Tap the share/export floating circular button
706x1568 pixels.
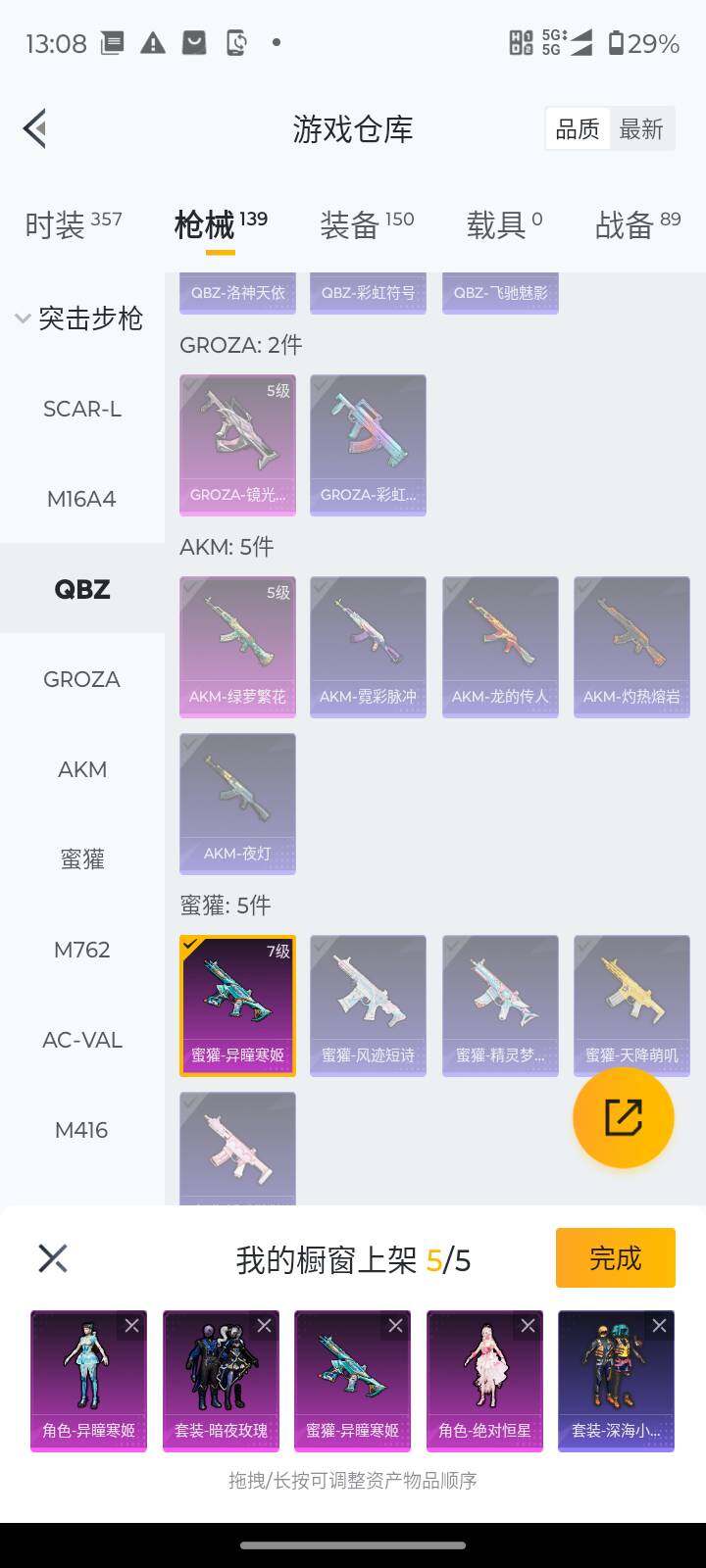[x=624, y=1117]
